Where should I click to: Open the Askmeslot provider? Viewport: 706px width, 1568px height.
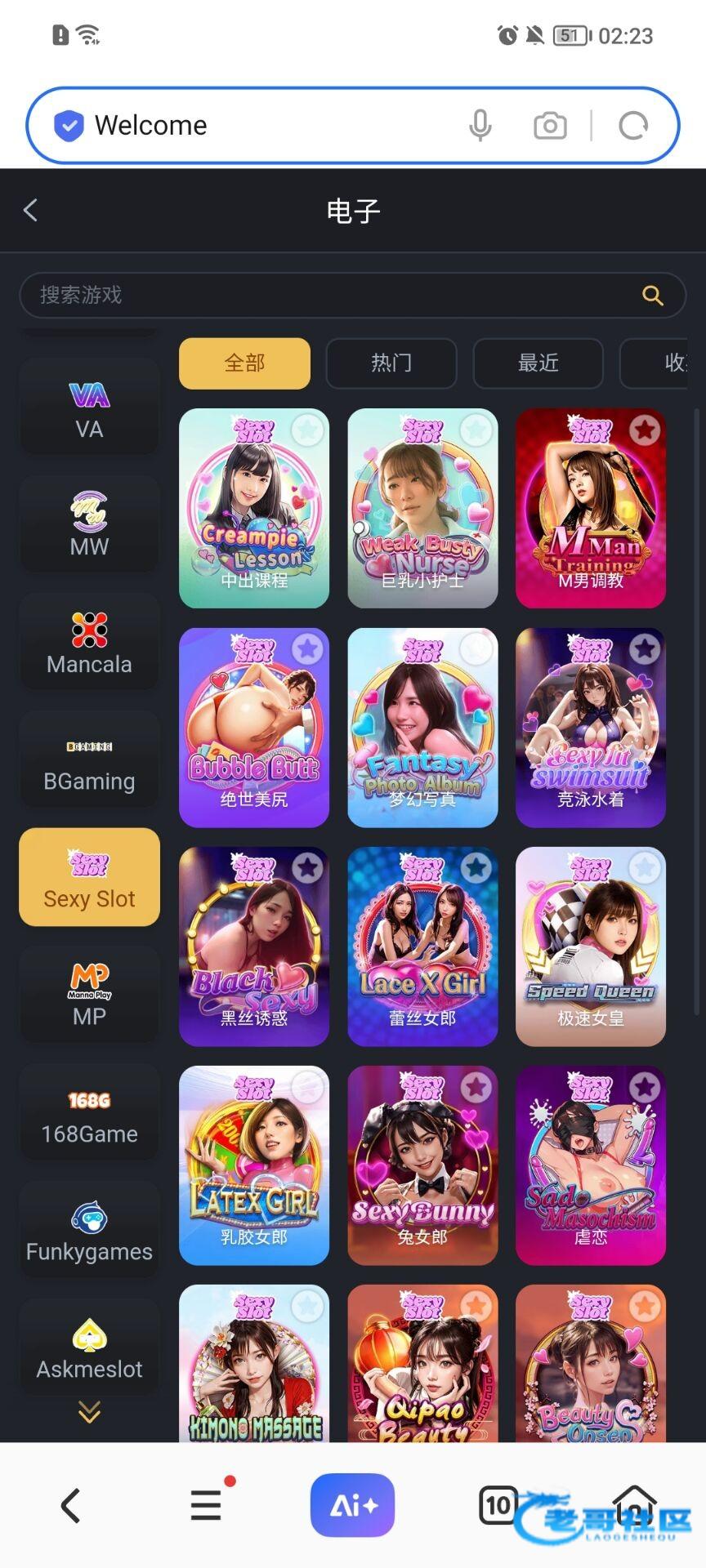pos(89,1347)
